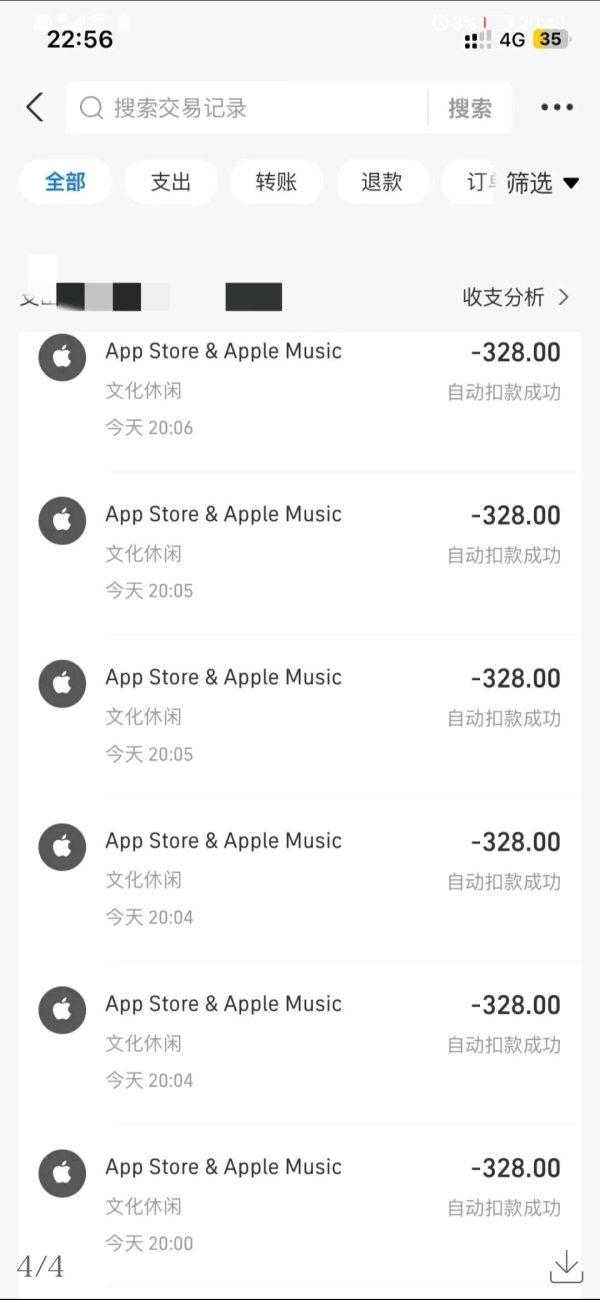Show only 退款 records
The width and height of the screenshot is (600, 1300).
[x=381, y=182]
